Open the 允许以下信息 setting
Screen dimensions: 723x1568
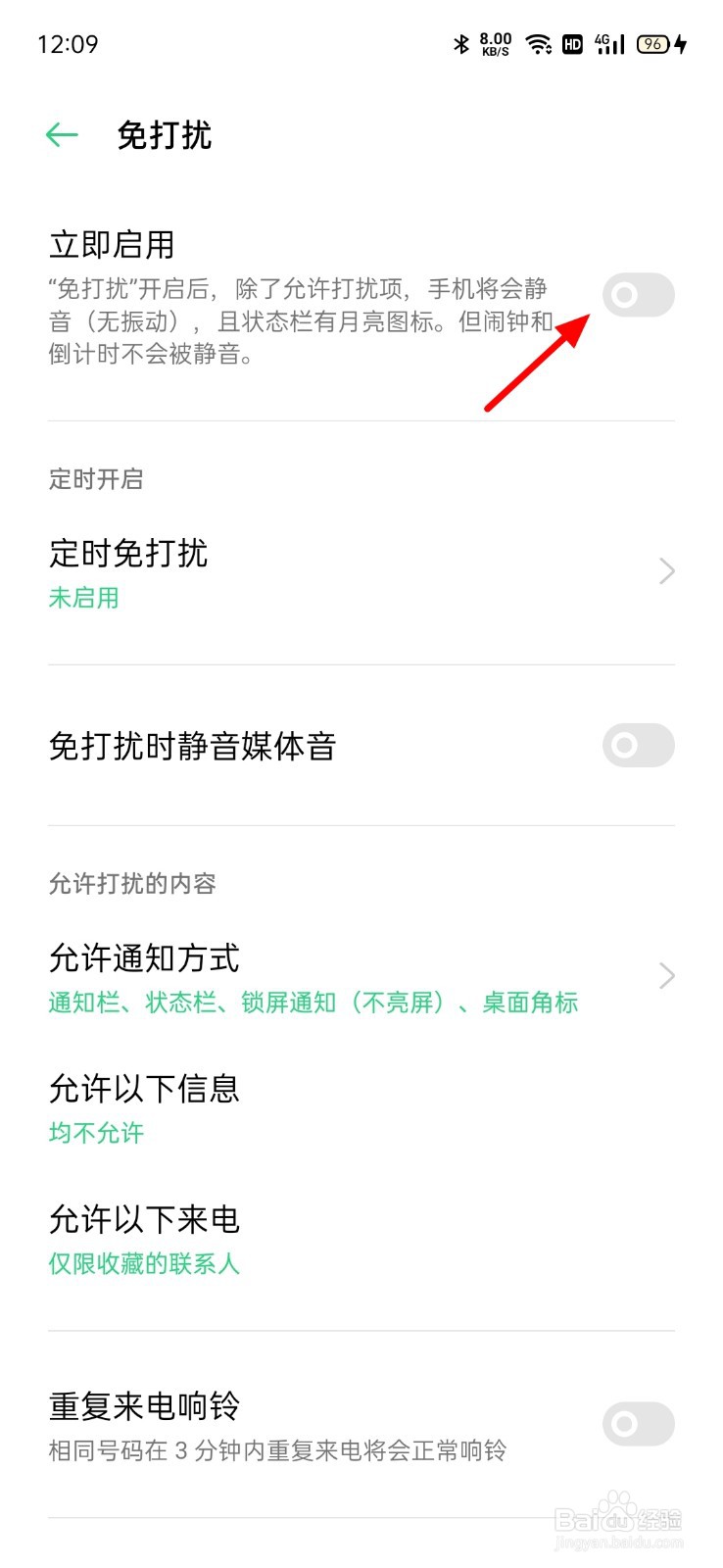144,1089
